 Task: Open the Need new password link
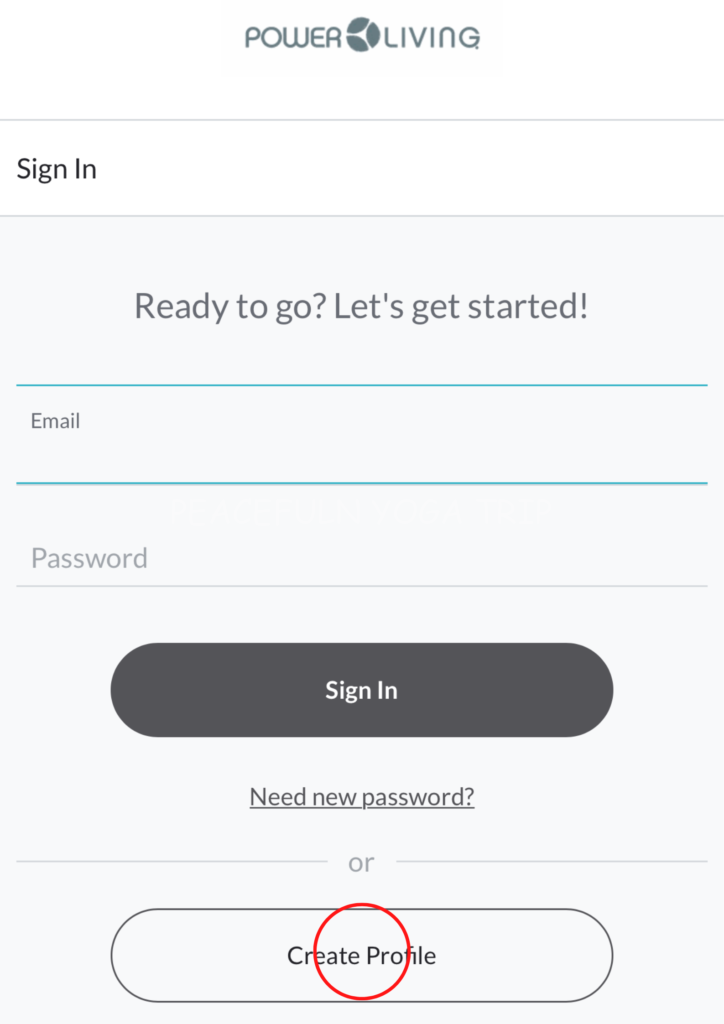coord(361,797)
